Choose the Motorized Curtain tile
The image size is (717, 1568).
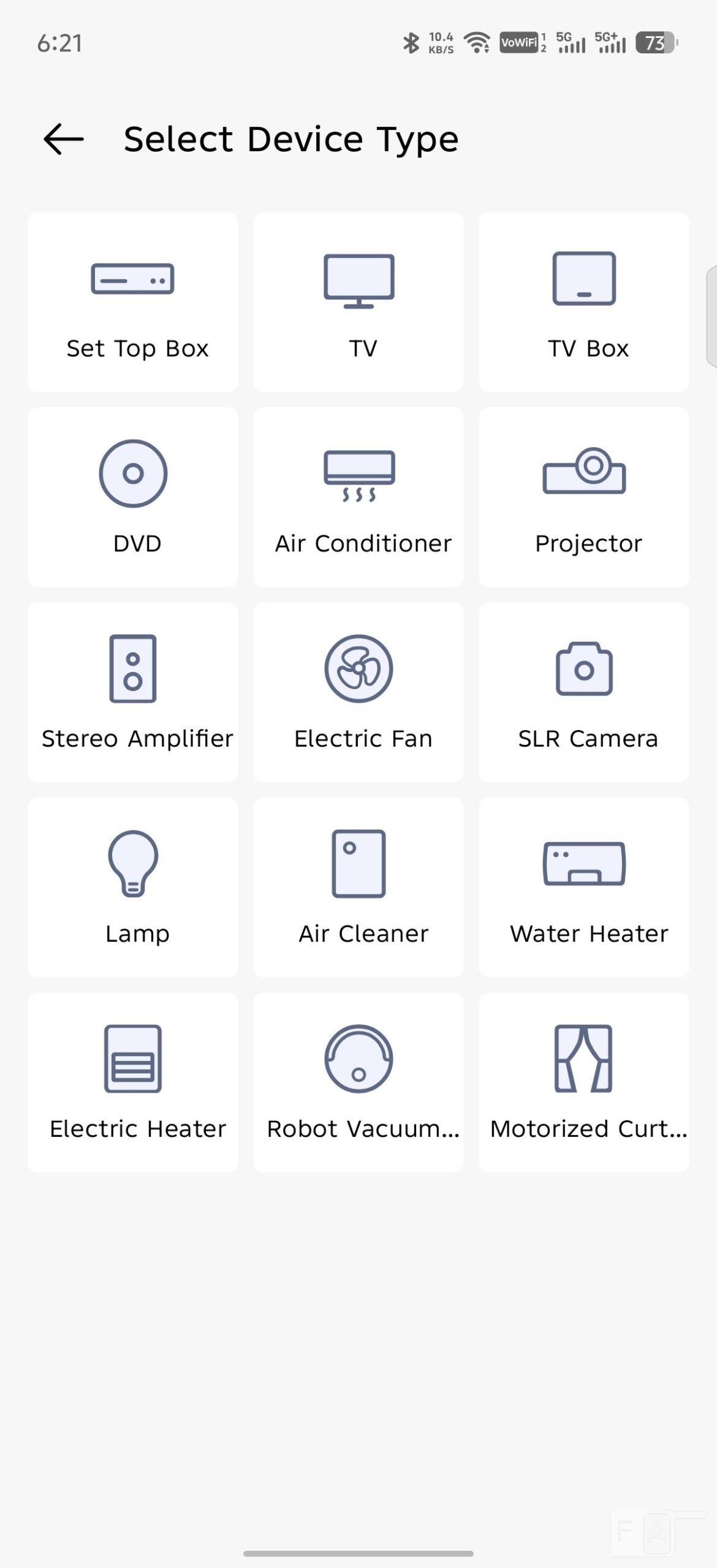pos(584,1082)
